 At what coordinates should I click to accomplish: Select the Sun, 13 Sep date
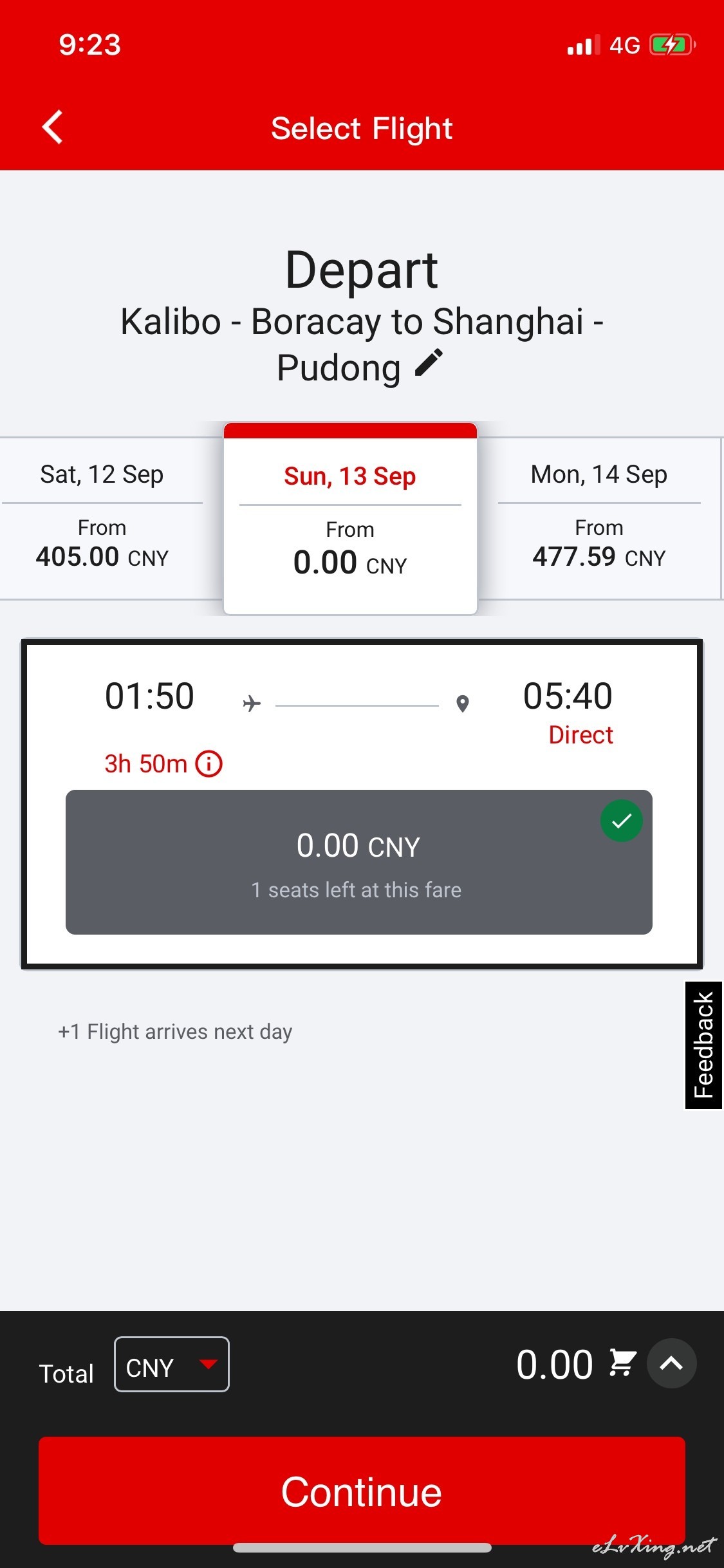pyautogui.click(x=350, y=518)
